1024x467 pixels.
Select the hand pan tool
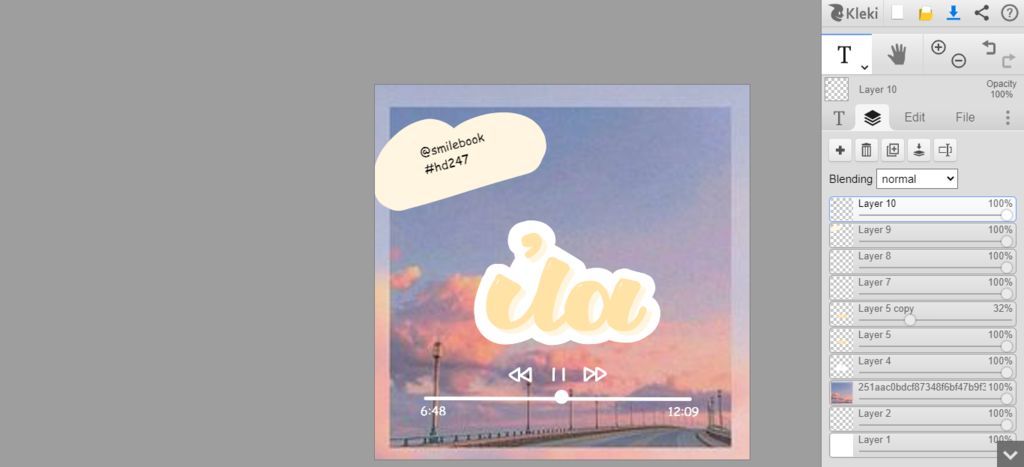tap(896, 54)
